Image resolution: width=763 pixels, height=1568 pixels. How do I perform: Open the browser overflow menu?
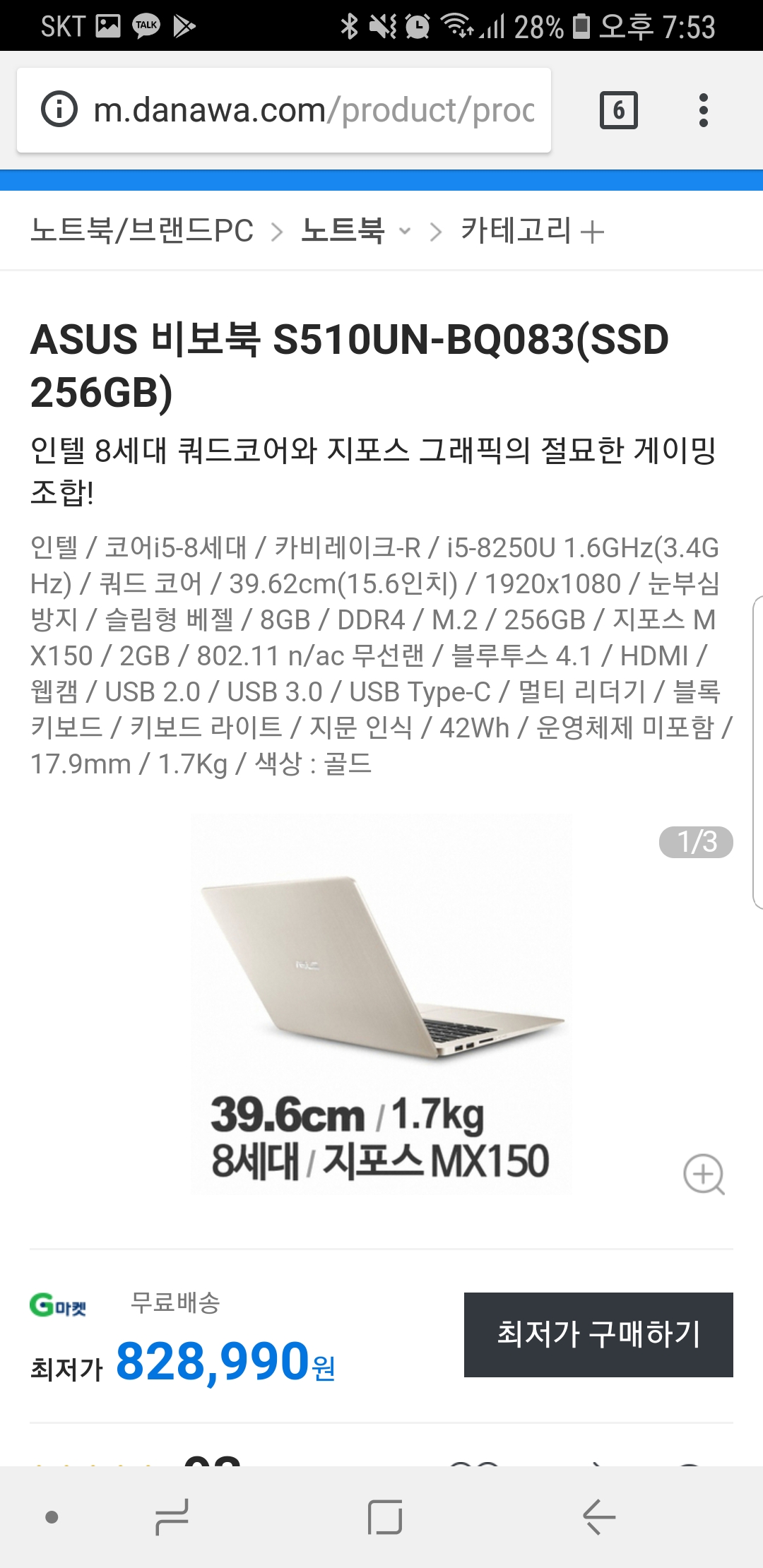point(703,110)
